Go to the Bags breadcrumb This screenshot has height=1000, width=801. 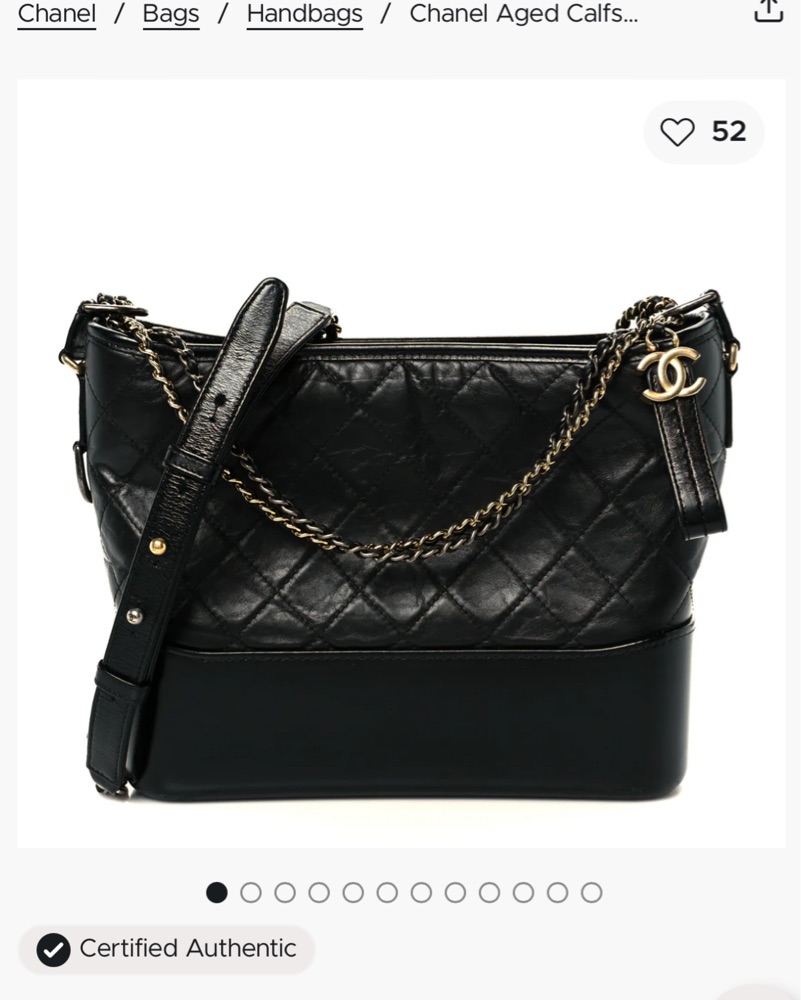(170, 14)
